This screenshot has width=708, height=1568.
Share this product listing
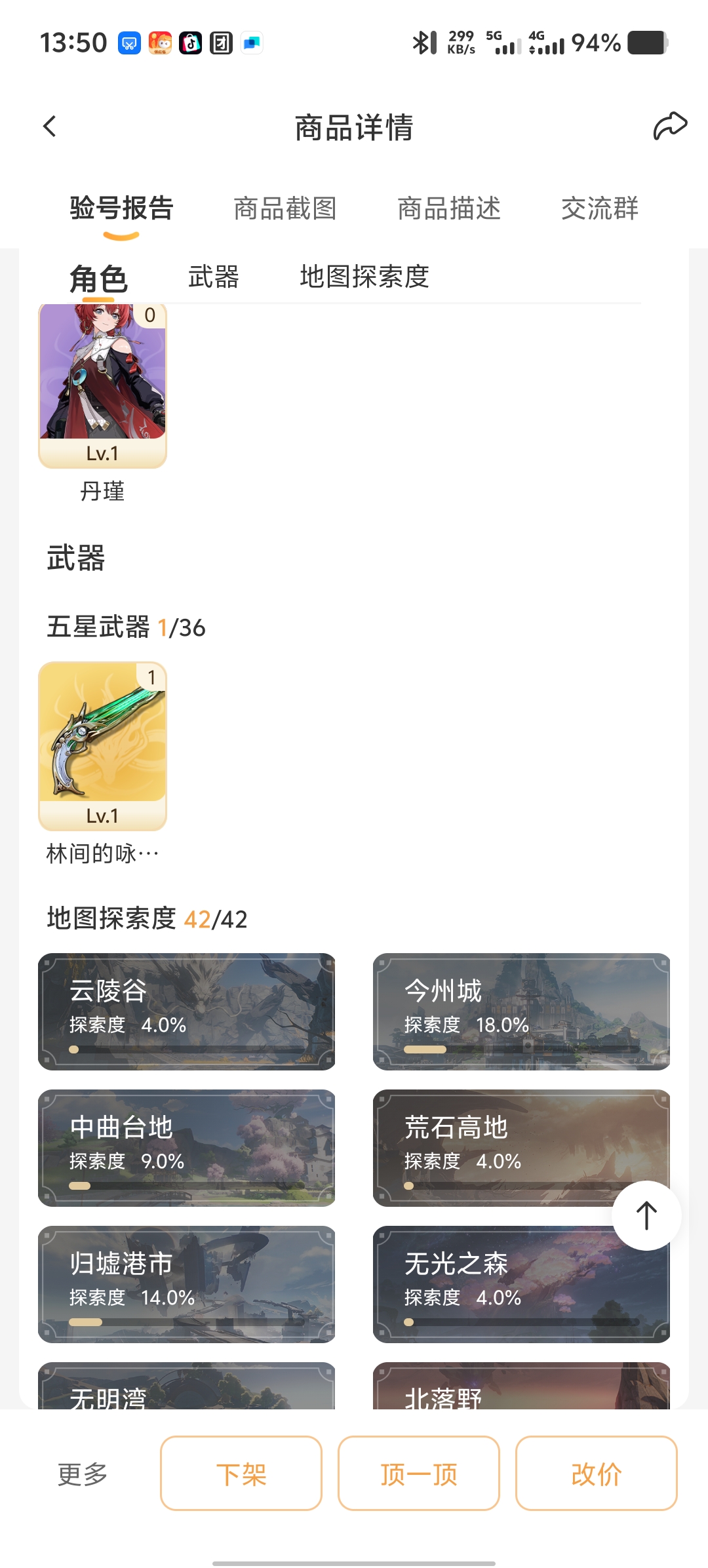tap(669, 126)
